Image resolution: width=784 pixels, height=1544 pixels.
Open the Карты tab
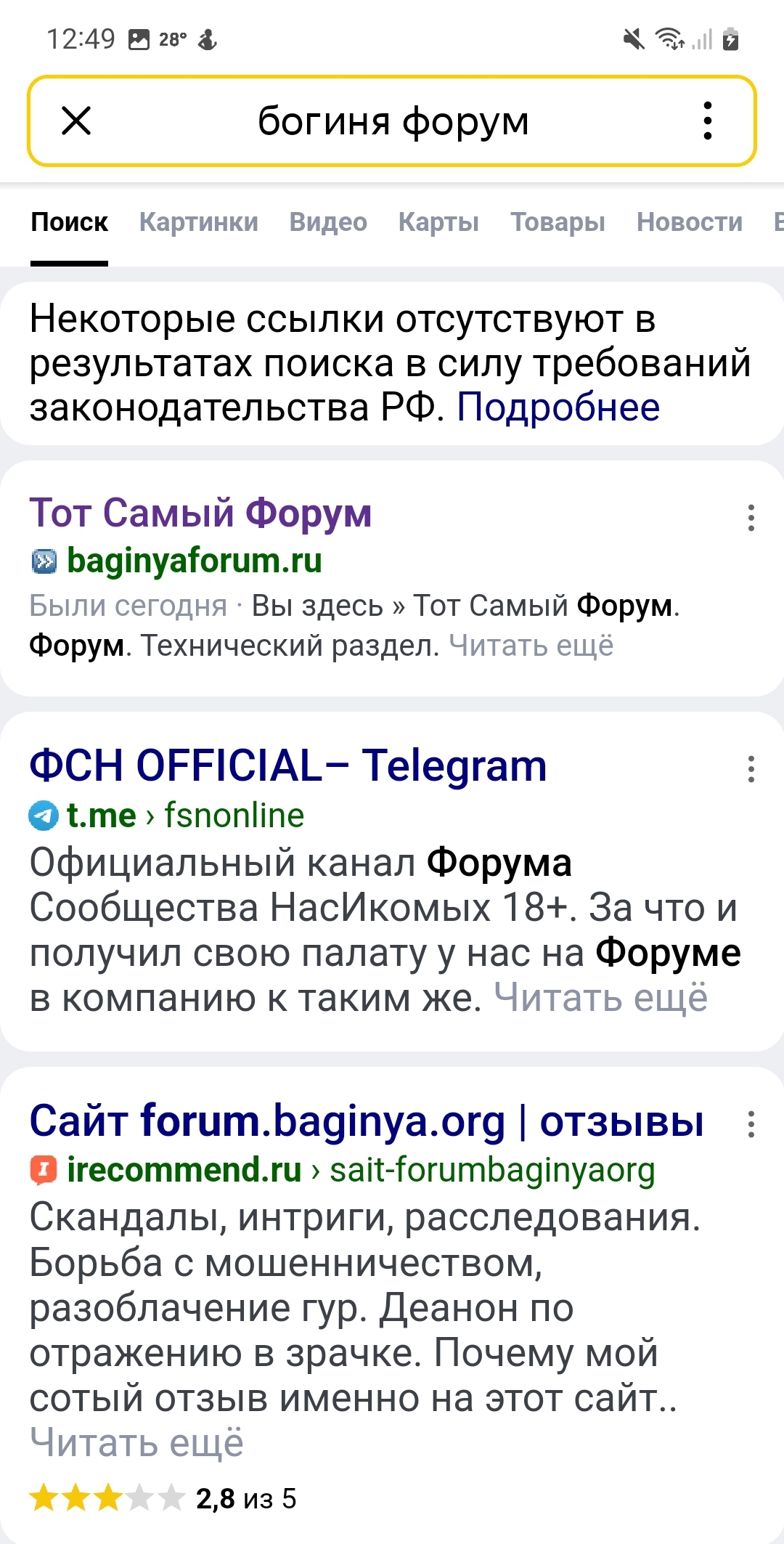click(438, 222)
